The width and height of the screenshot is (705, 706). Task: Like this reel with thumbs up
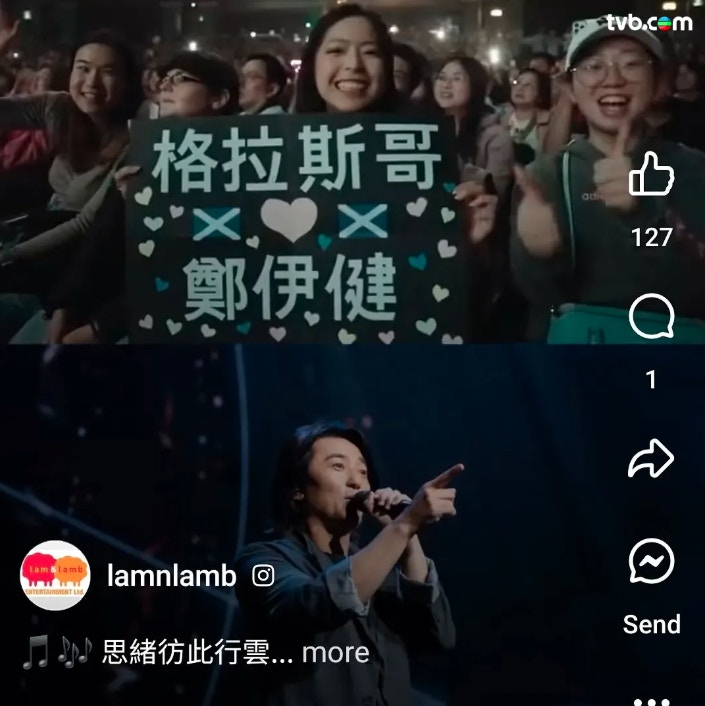tap(651, 175)
